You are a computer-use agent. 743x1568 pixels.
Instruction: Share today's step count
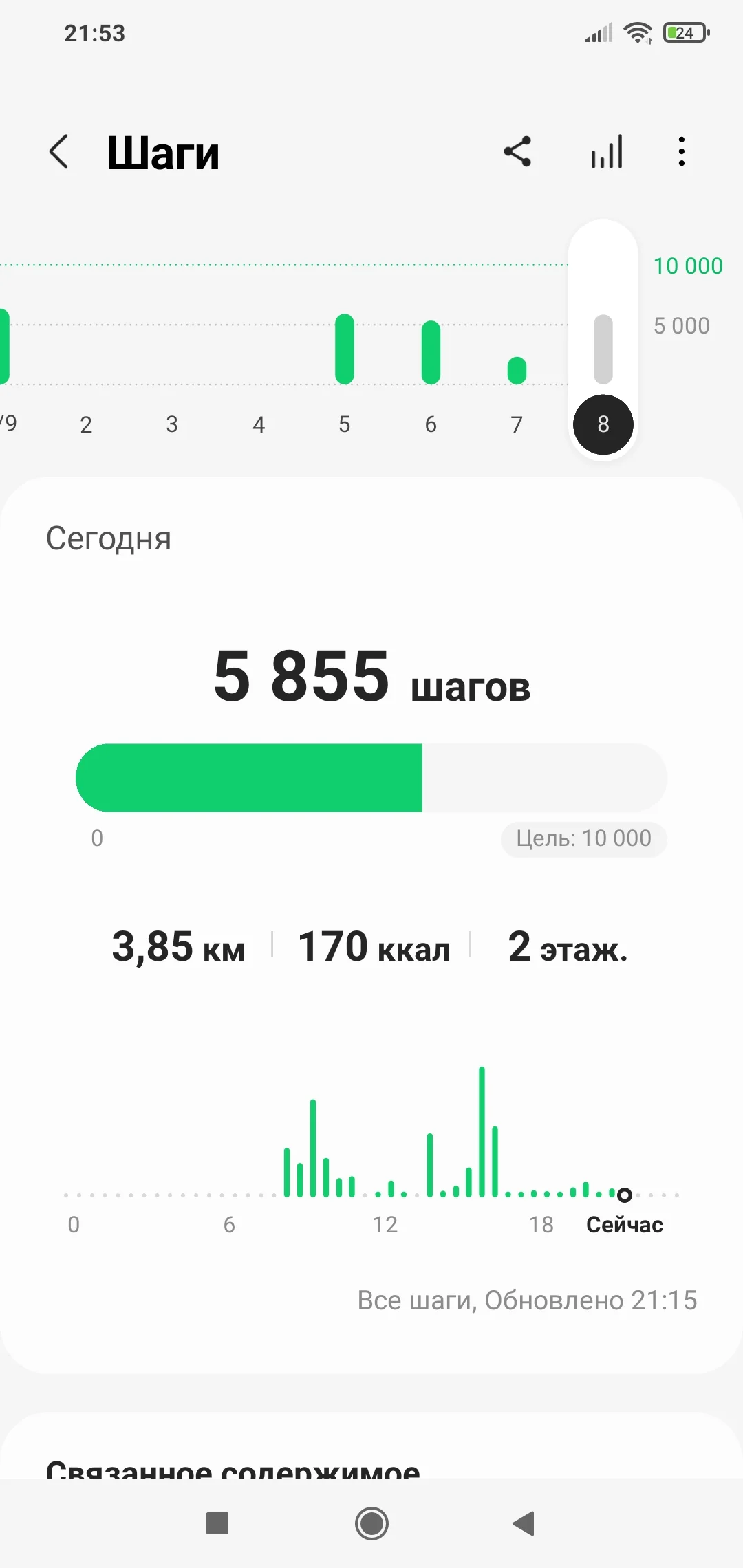(x=517, y=152)
